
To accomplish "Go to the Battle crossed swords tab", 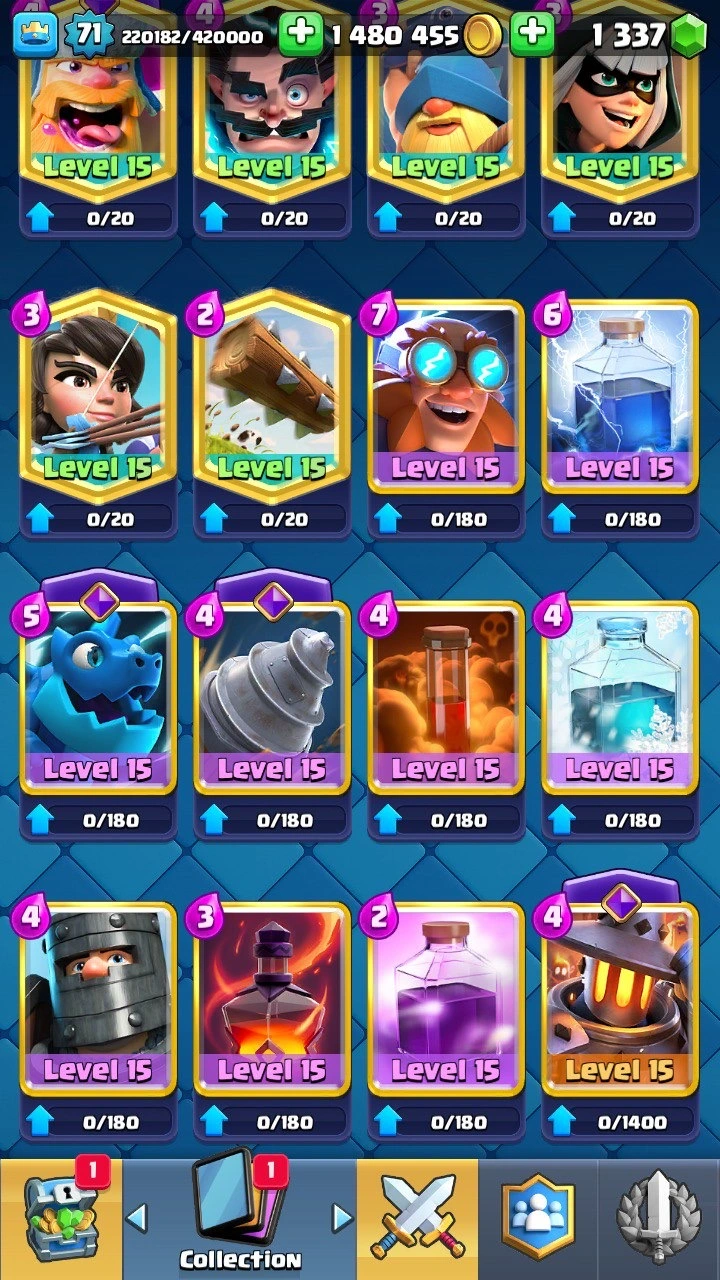I will 417,1220.
